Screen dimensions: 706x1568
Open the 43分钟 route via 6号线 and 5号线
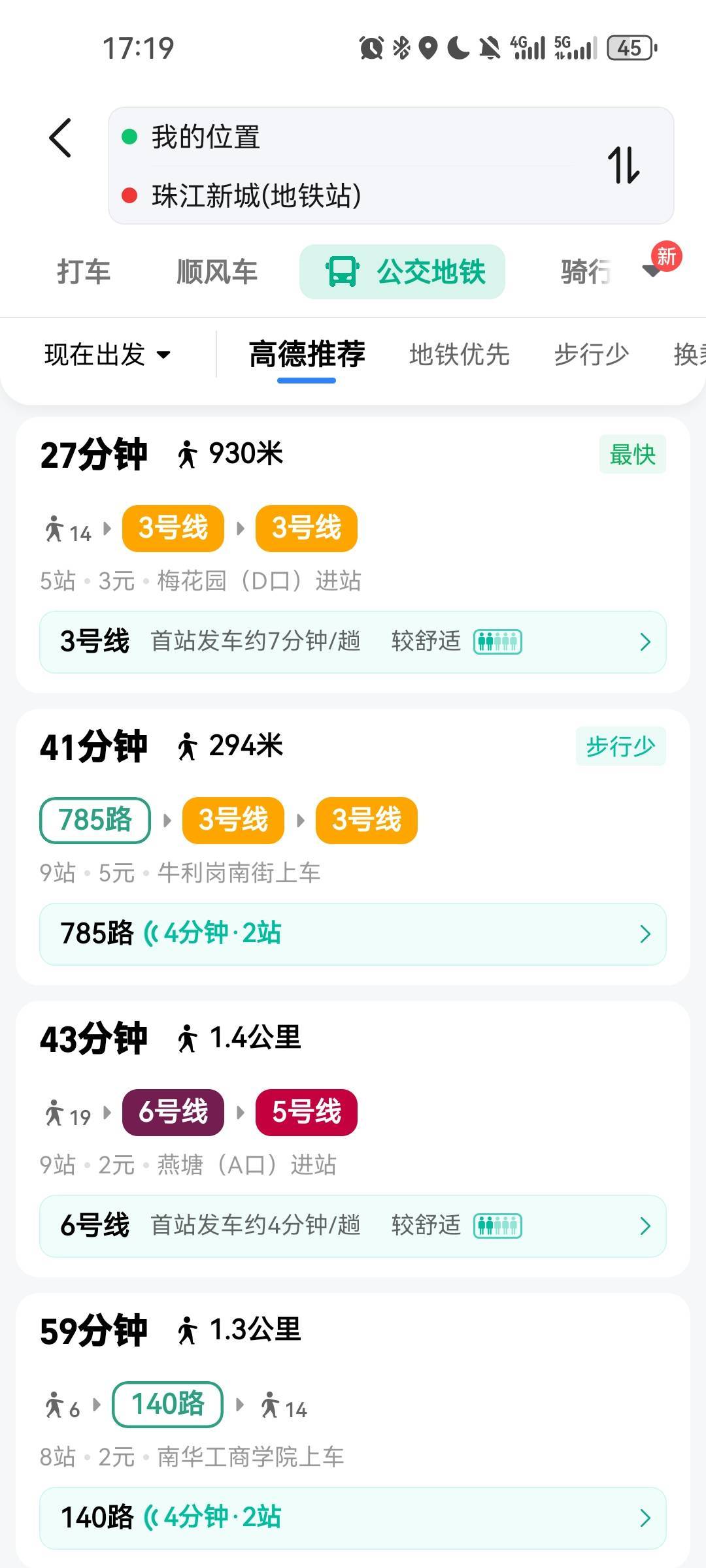(353, 1139)
